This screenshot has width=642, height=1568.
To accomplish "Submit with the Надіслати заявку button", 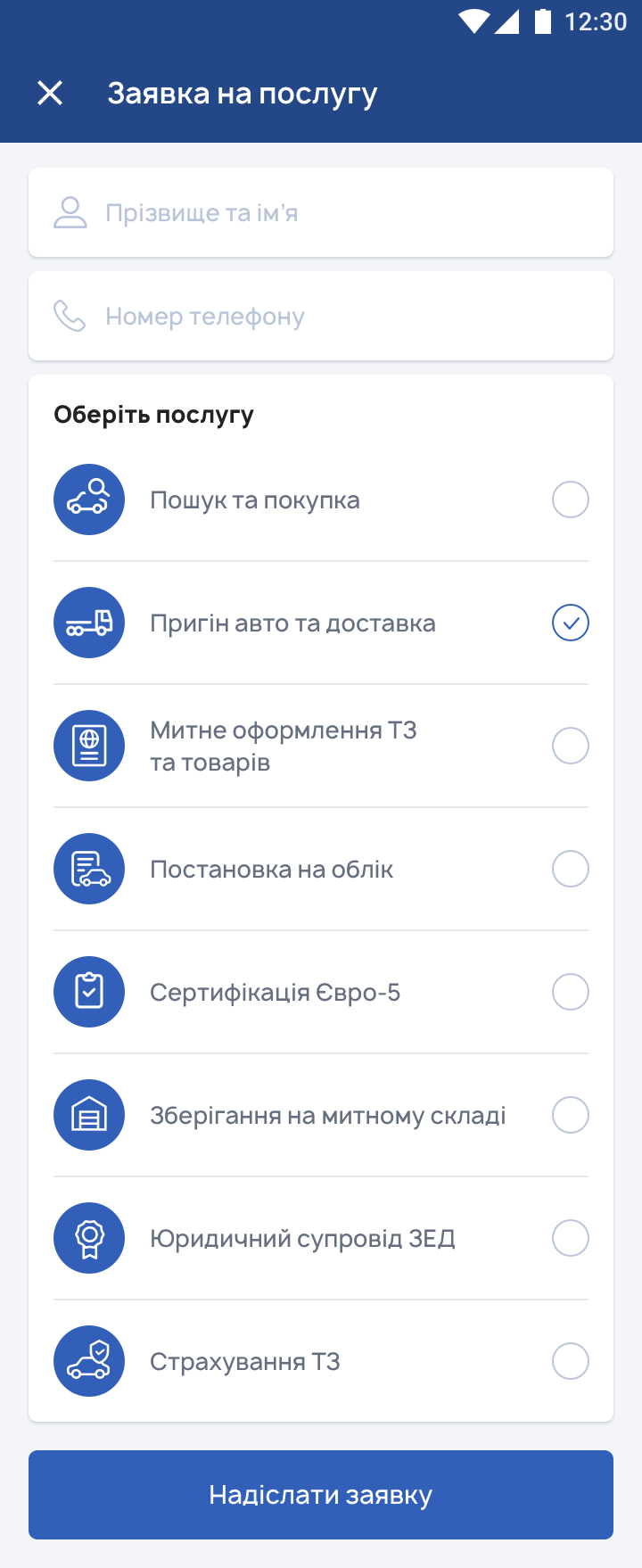I will coord(321,1495).
